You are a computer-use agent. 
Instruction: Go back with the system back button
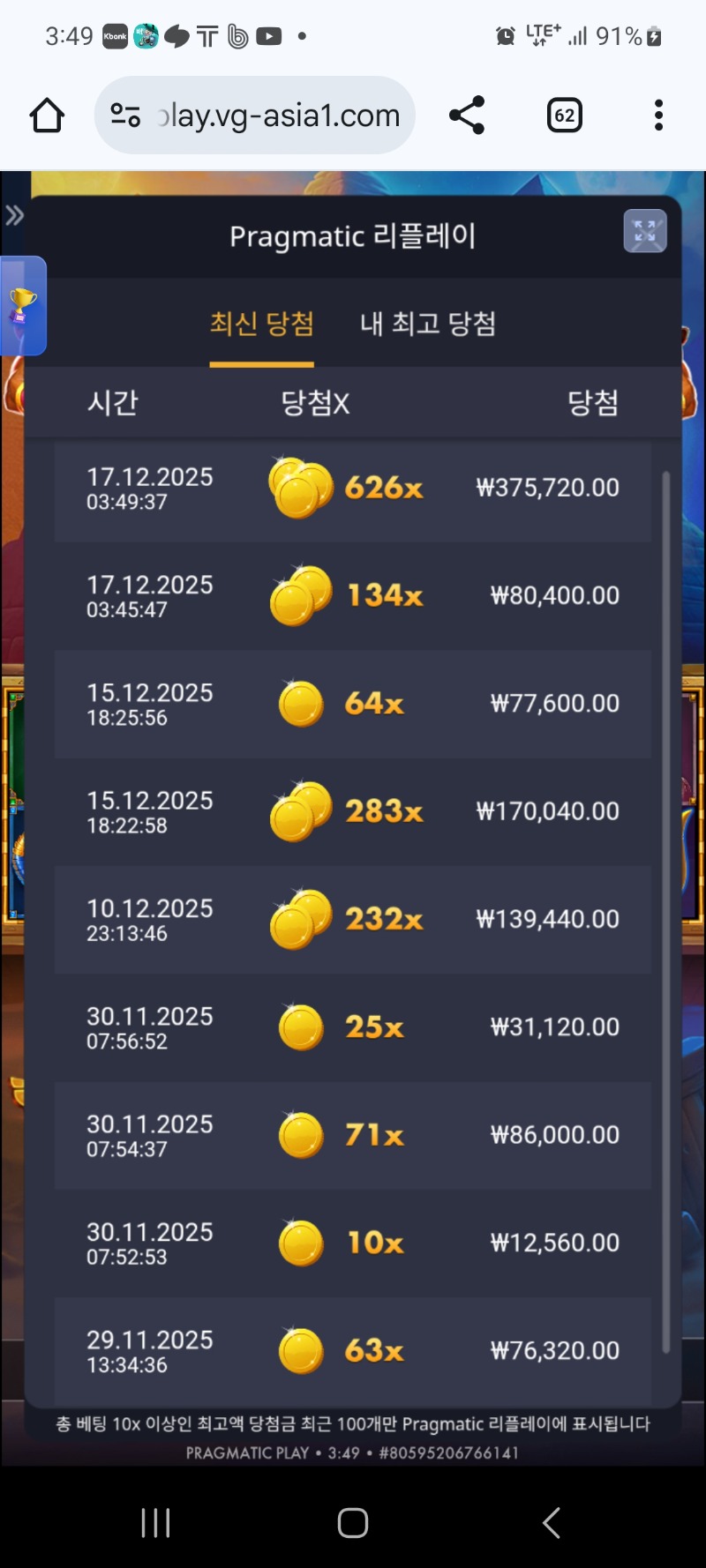pyautogui.click(x=551, y=1522)
